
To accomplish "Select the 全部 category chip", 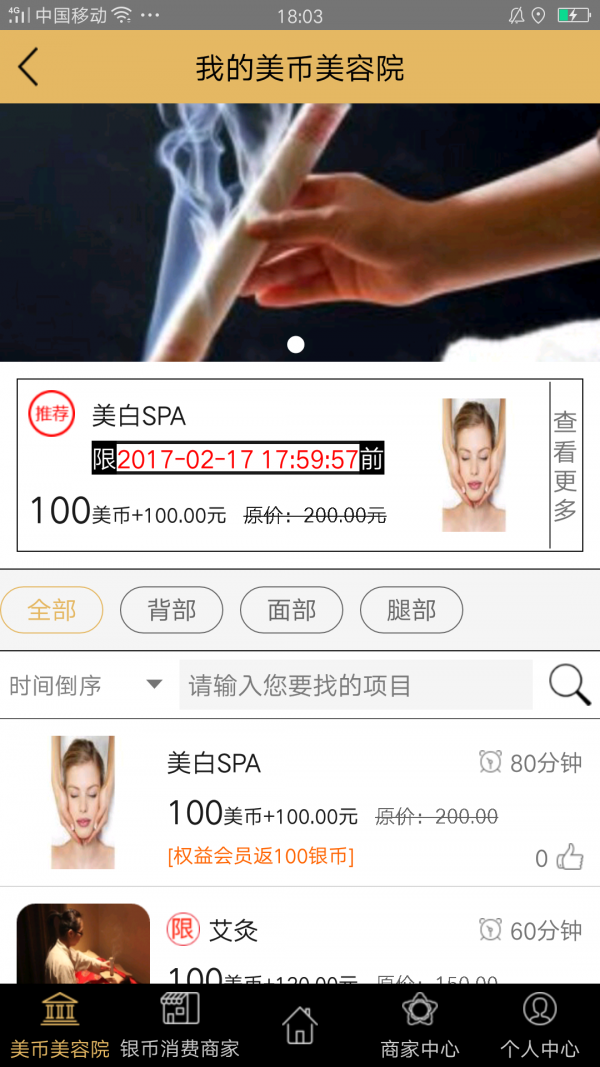I will pos(51,610).
